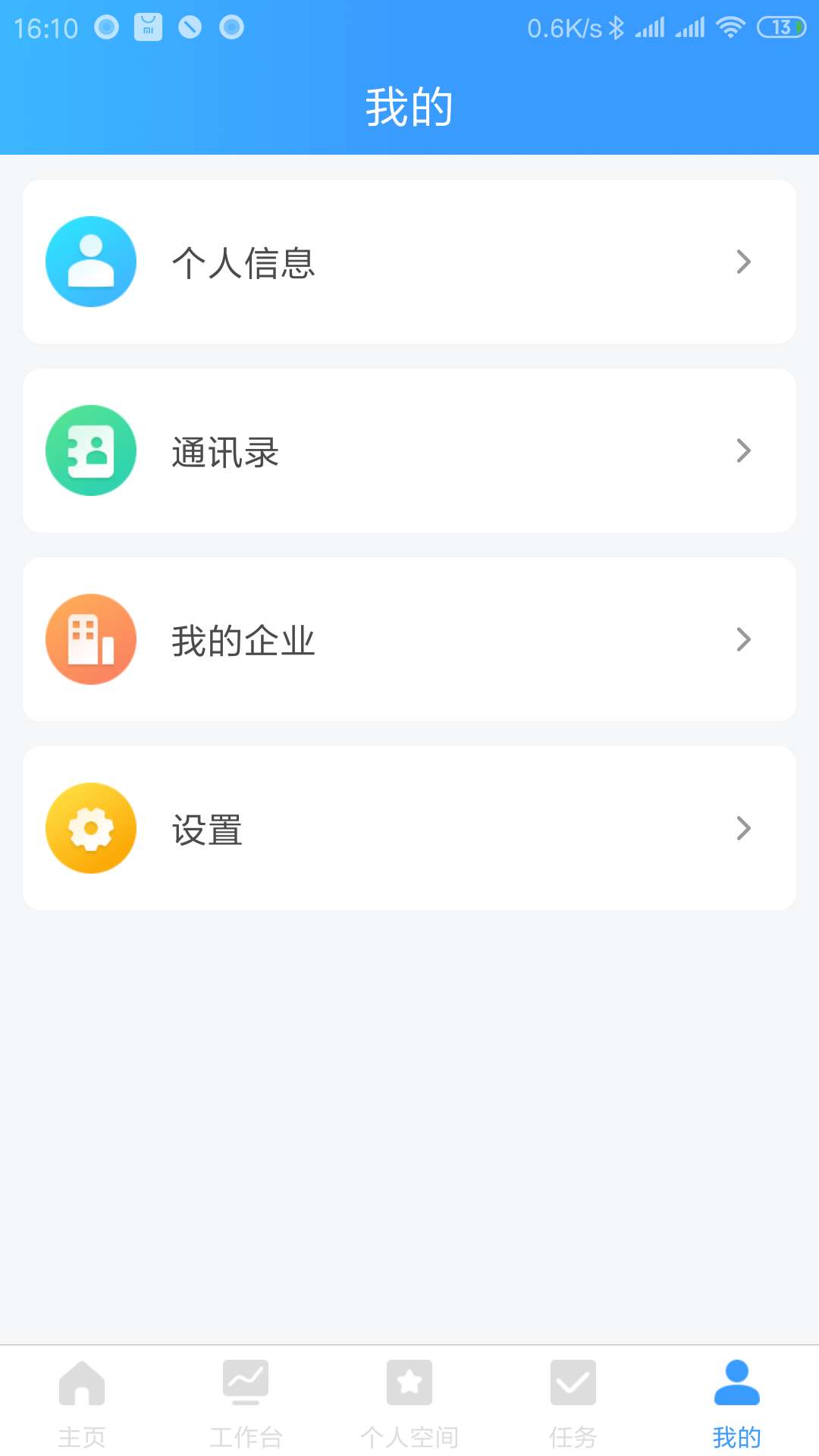819x1456 pixels.
Task: Select the orange 我的企业 building icon
Action: click(90, 639)
